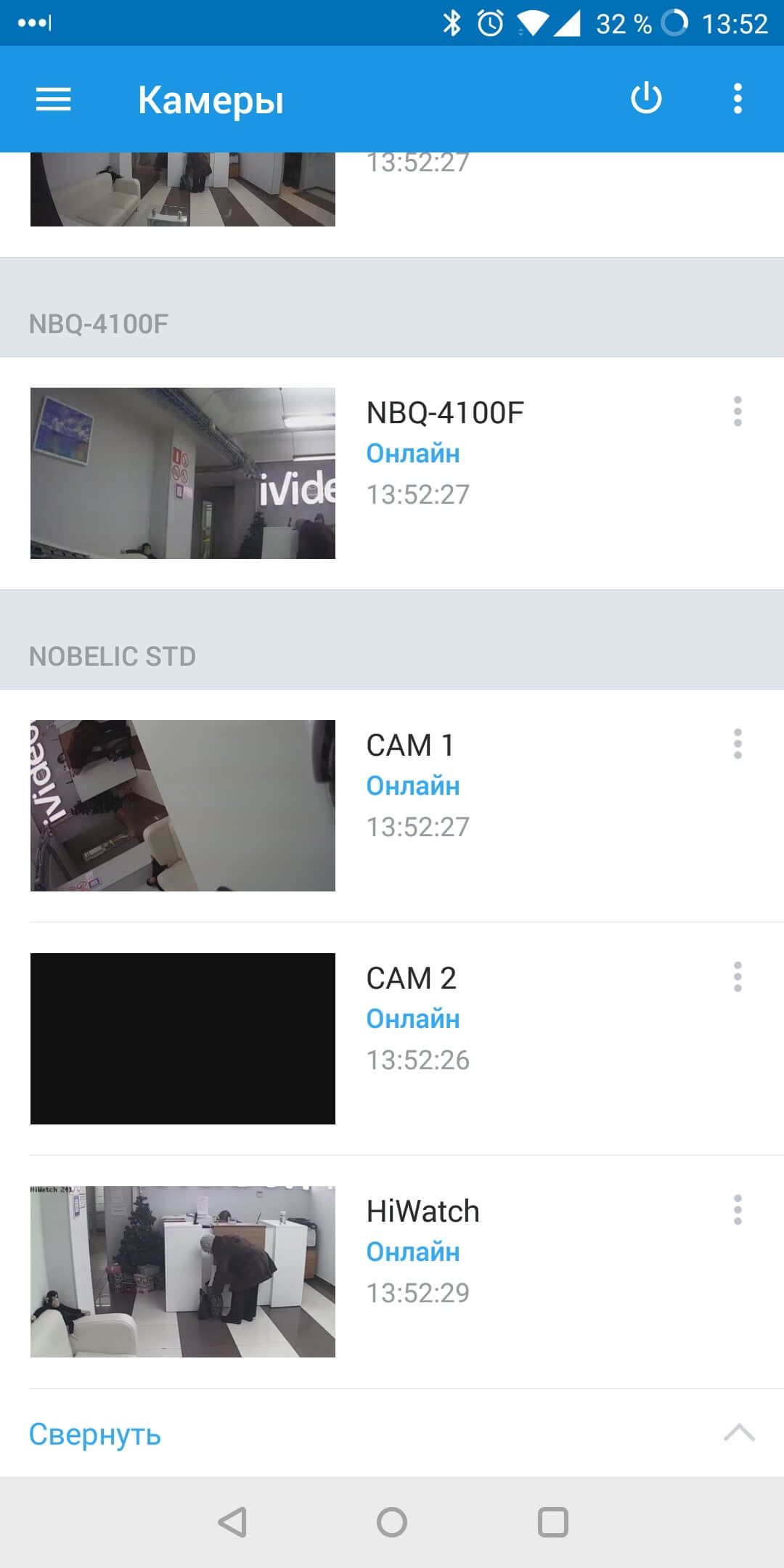This screenshot has width=784, height=1568.
Task: Open options menu for NBQ-4100F camera
Action: click(x=738, y=412)
